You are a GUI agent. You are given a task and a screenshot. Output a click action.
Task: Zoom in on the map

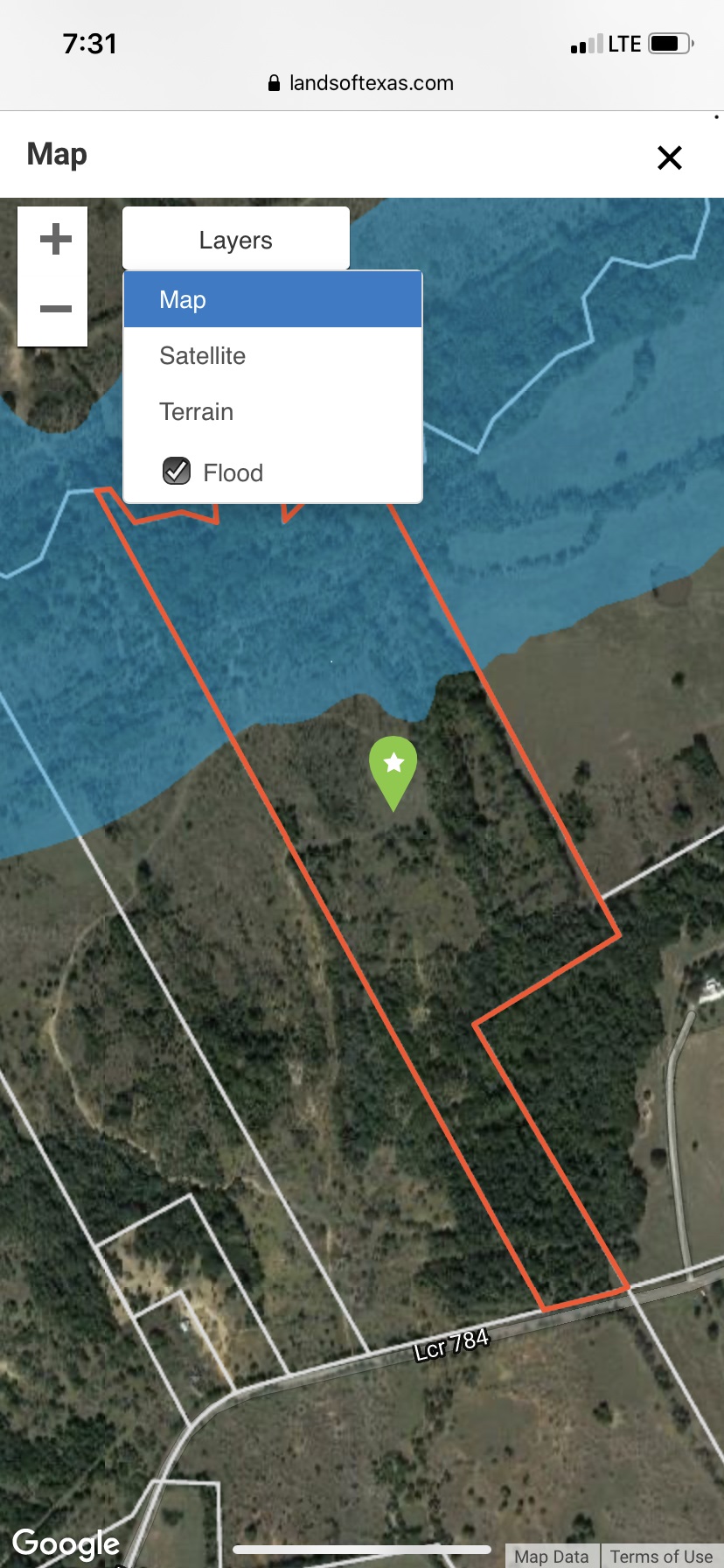[x=56, y=239]
